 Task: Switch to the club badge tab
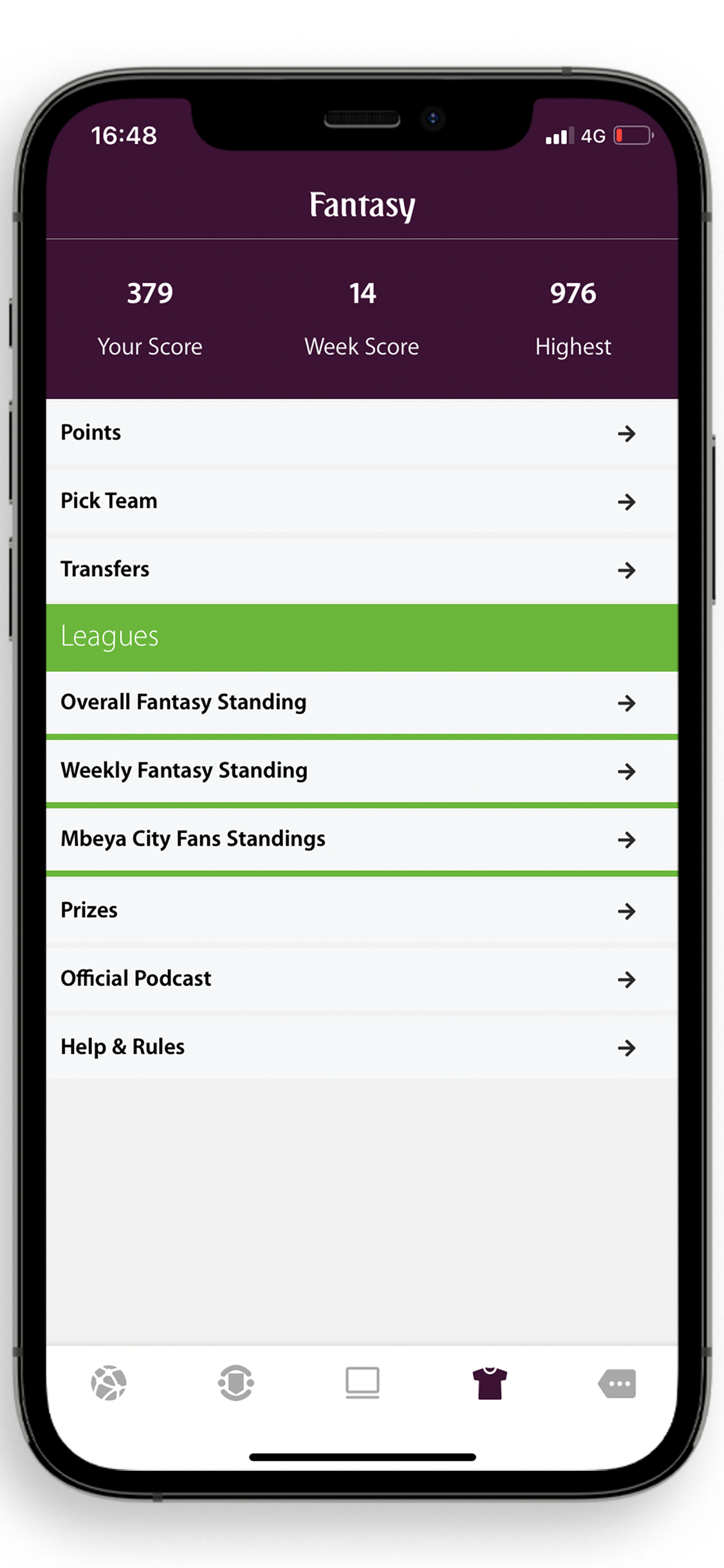click(x=236, y=1383)
